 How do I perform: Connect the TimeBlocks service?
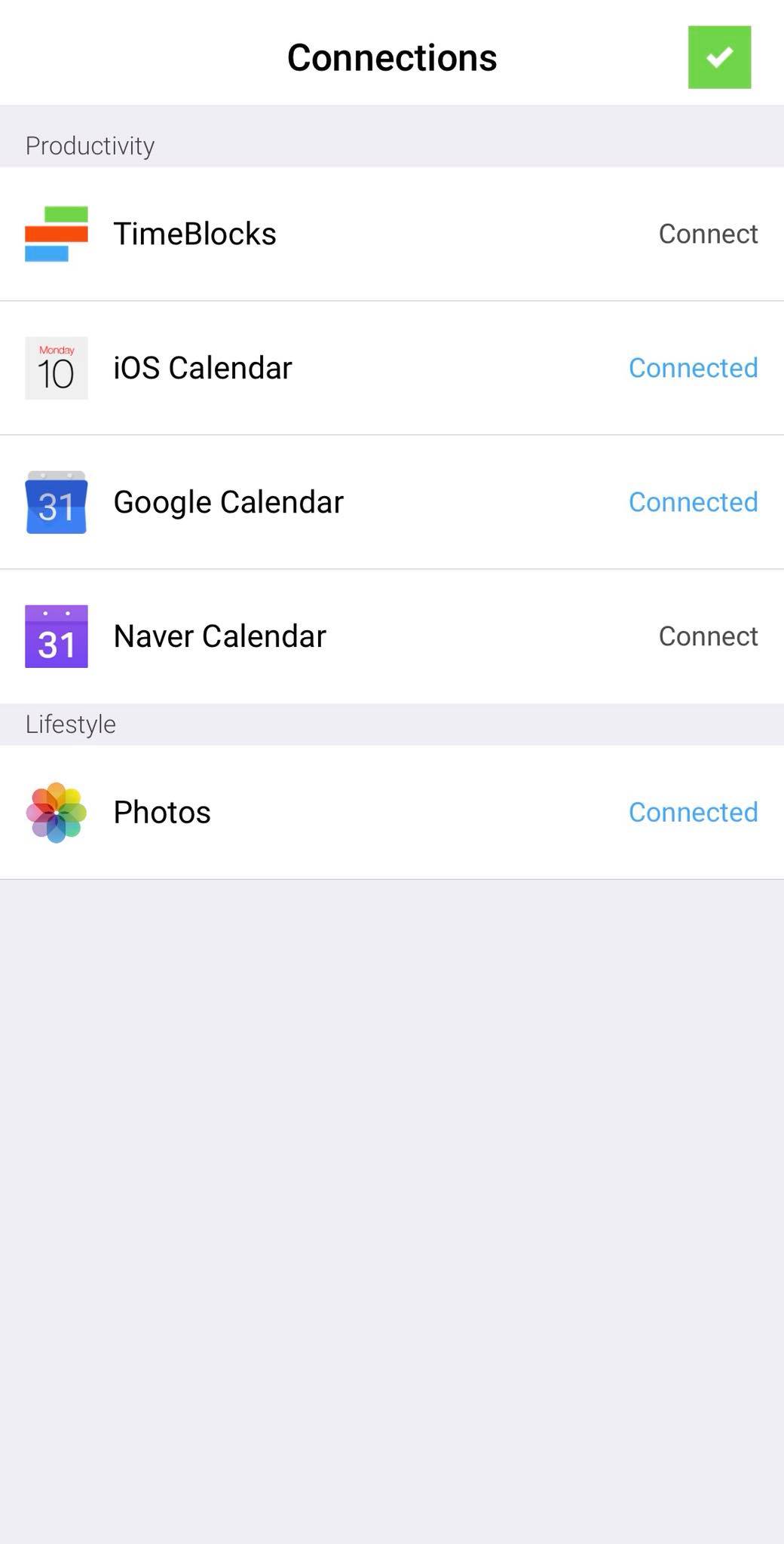[x=708, y=234]
